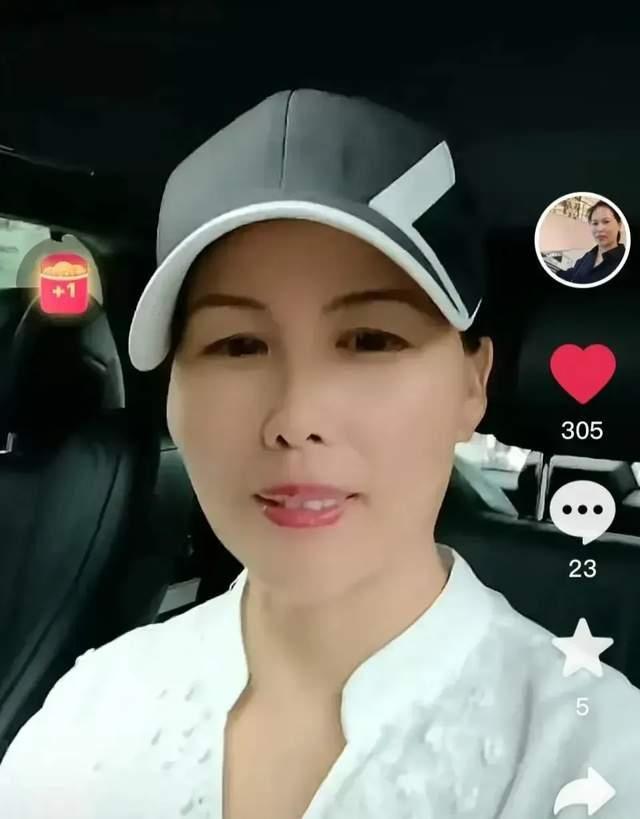Open the creator's profile avatar
640x819 pixels.
[x=582, y=240]
